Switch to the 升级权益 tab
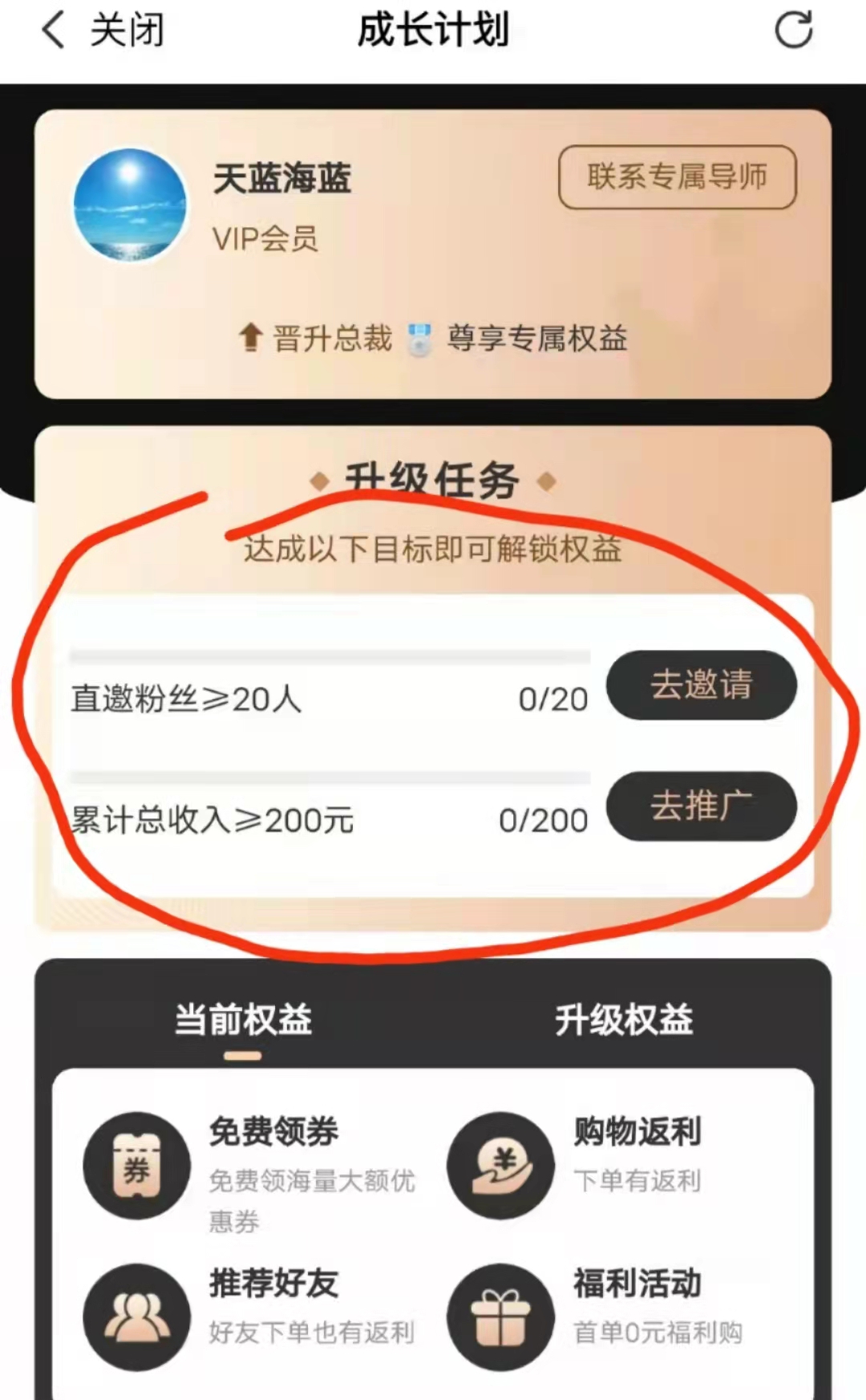The height and width of the screenshot is (1400, 866). click(624, 1021)
